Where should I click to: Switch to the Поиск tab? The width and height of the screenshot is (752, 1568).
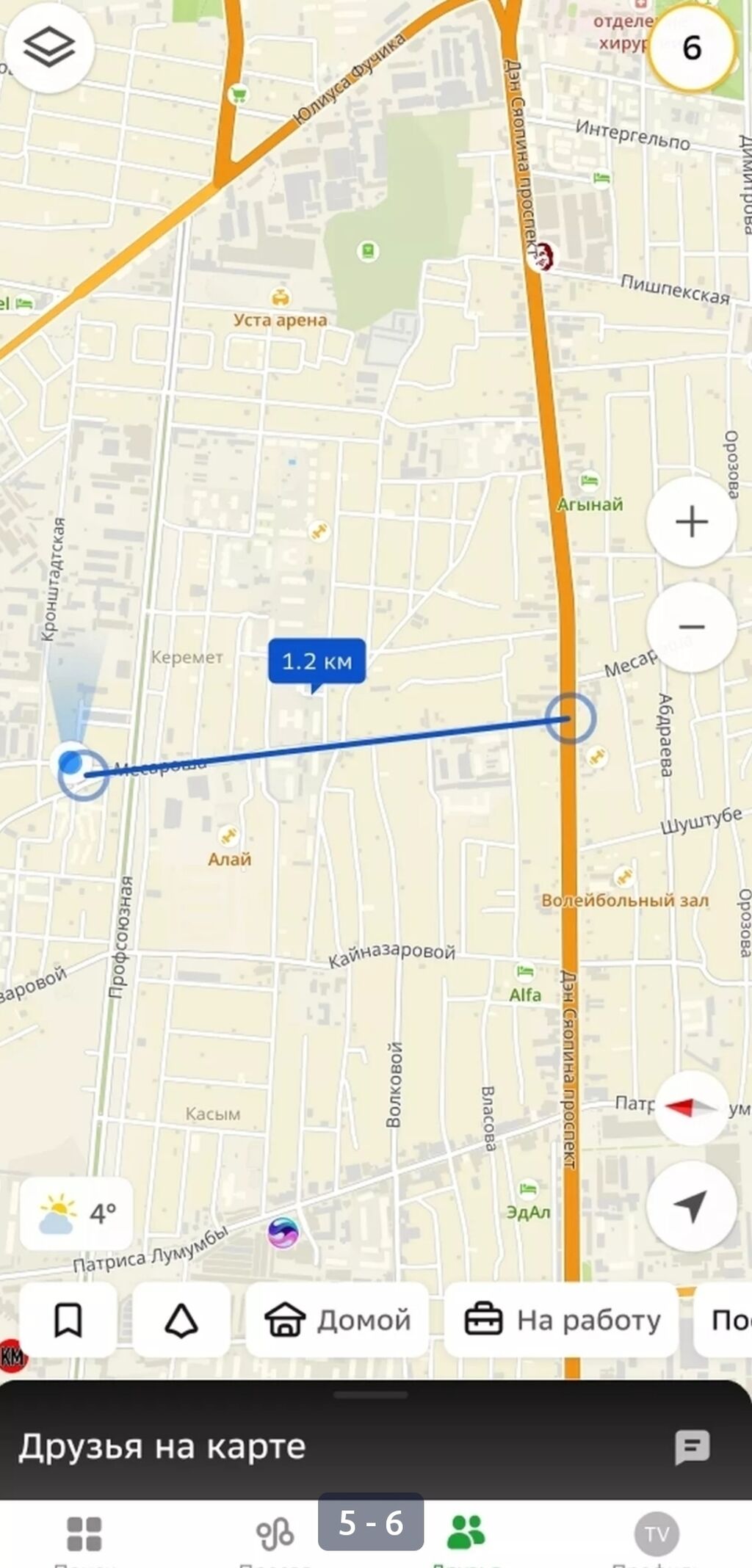tap(84, 1536)
